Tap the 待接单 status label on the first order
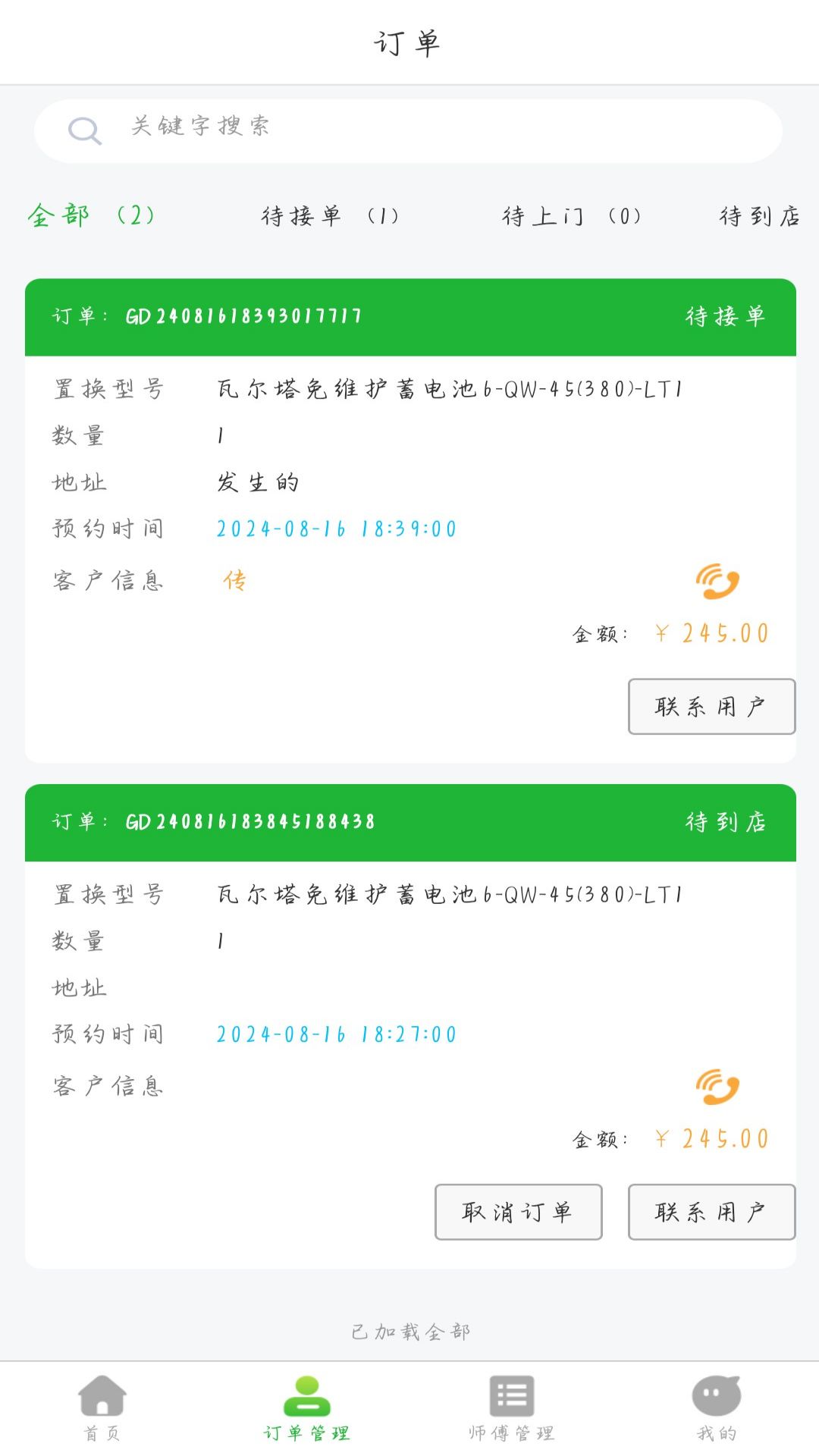The image size is (819, 1456). [726, 316]
